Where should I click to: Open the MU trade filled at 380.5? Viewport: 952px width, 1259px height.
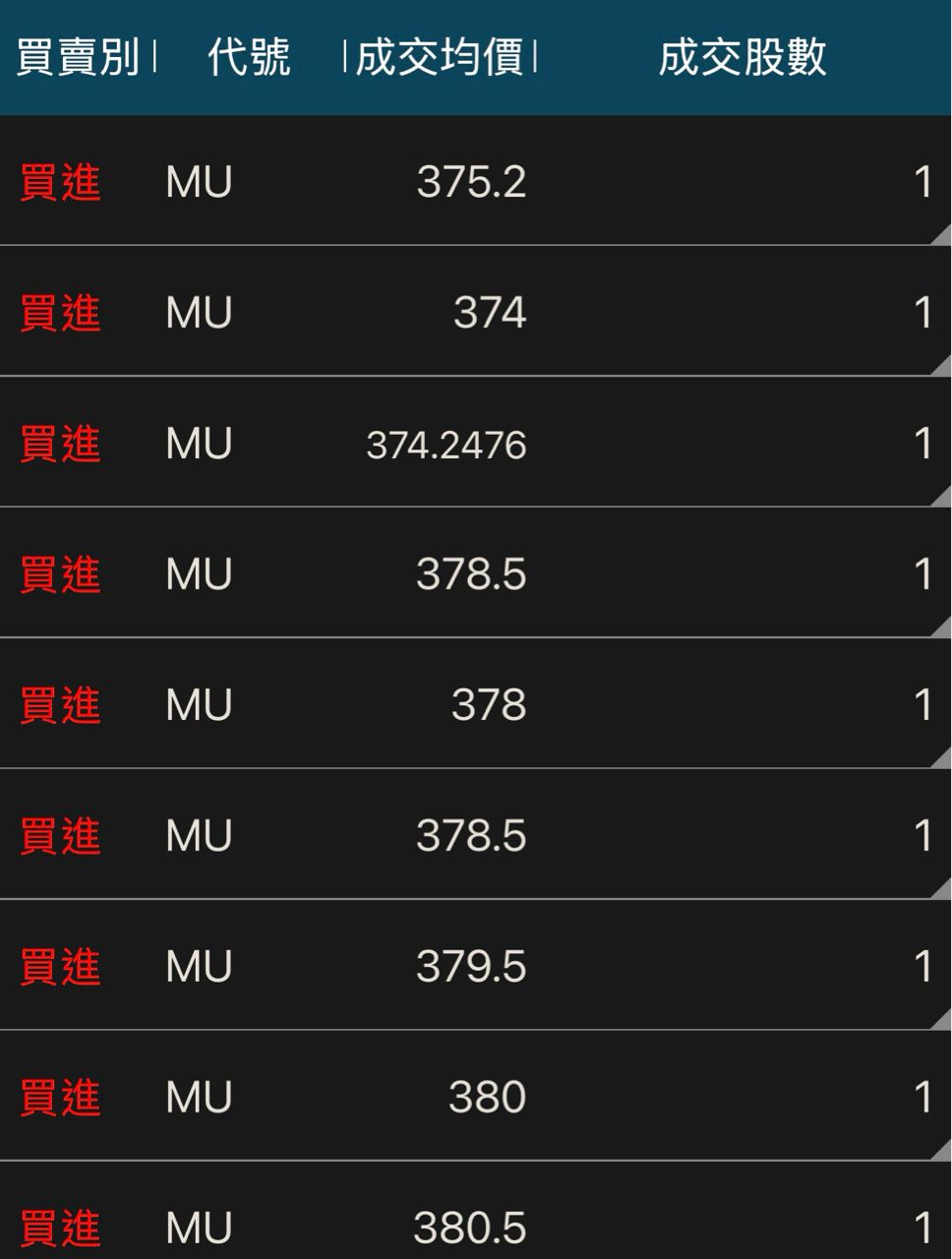472,1227
